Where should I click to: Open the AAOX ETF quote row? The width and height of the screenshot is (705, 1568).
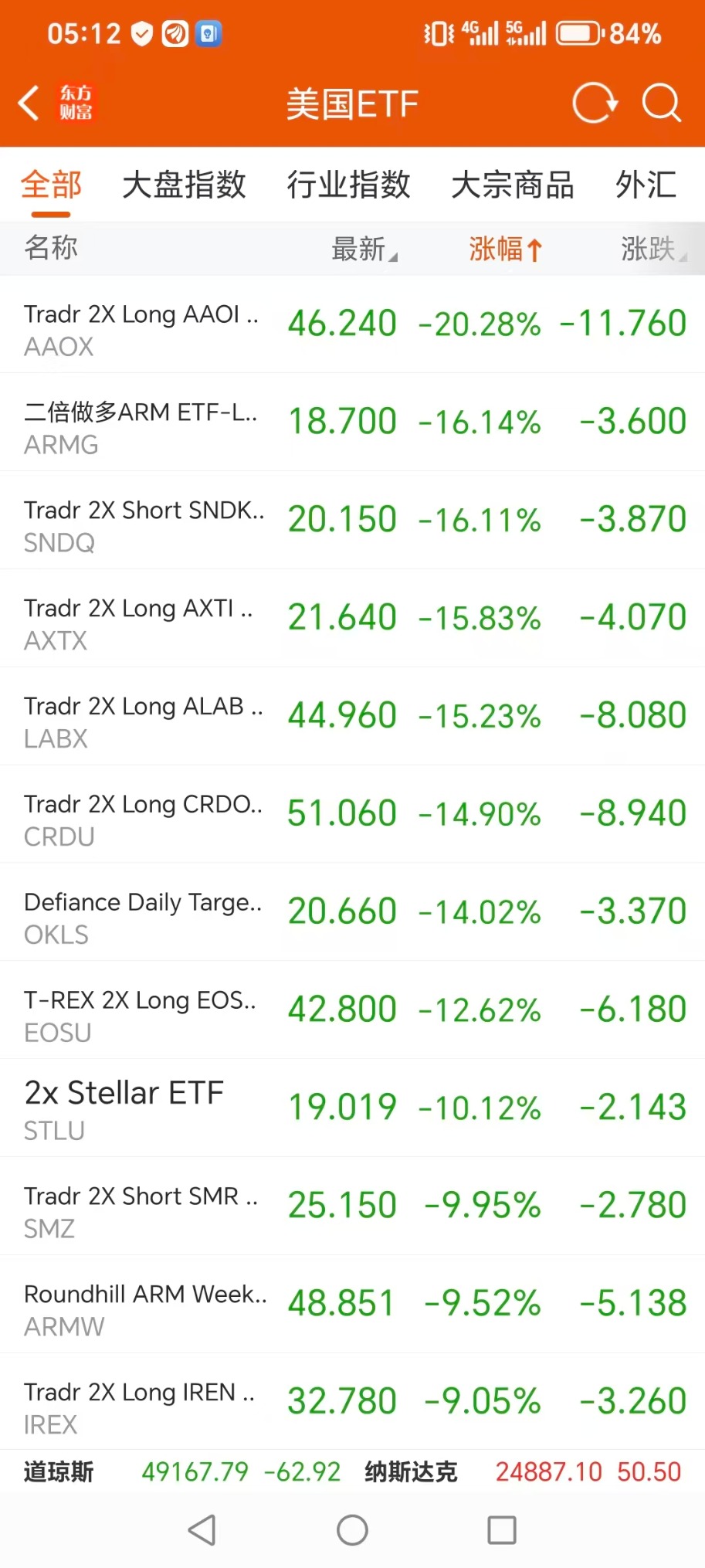click(x=352, y=324)
